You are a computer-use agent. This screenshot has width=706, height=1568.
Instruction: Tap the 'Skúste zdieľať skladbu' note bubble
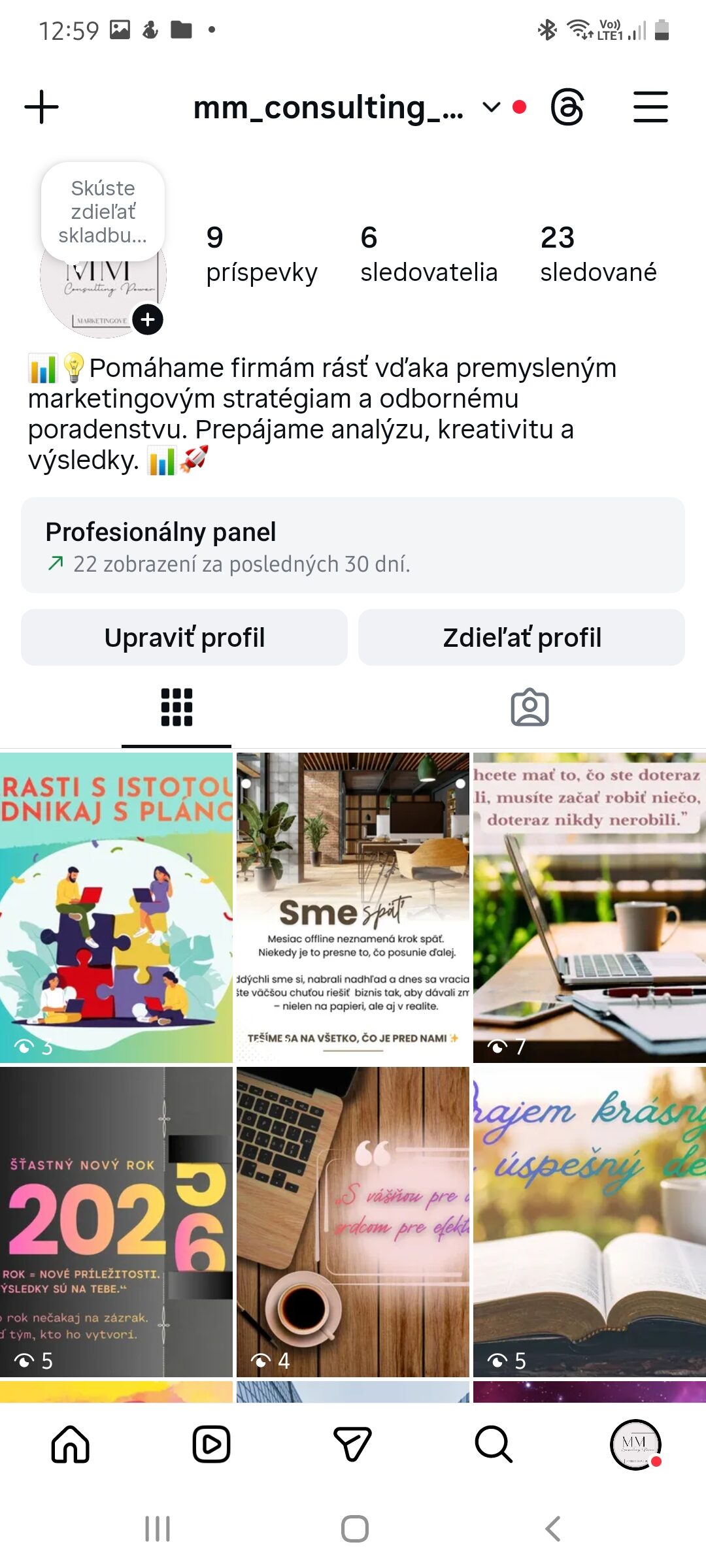(103, 212)
